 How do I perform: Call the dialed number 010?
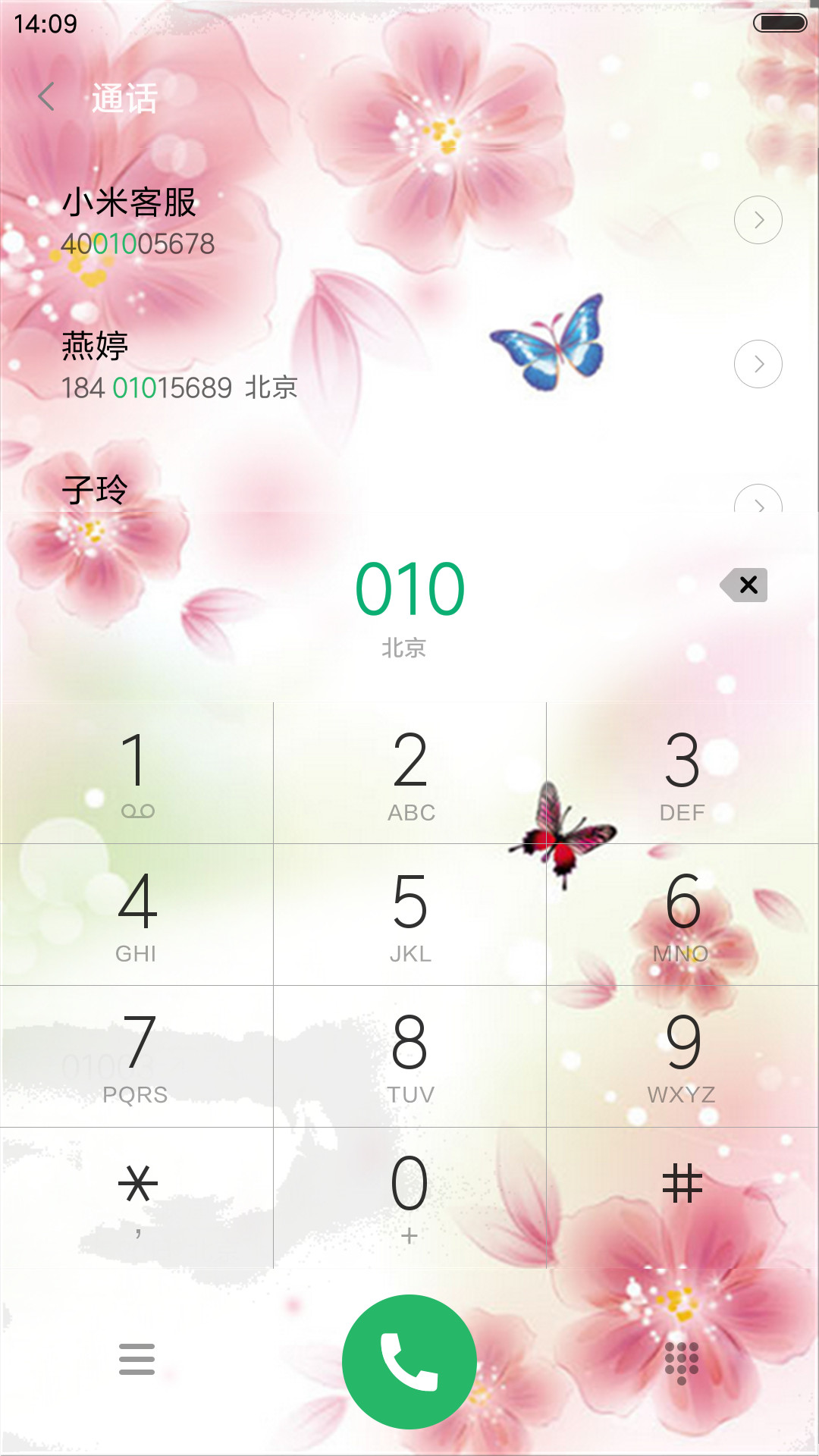click(x=409, y=1361)
